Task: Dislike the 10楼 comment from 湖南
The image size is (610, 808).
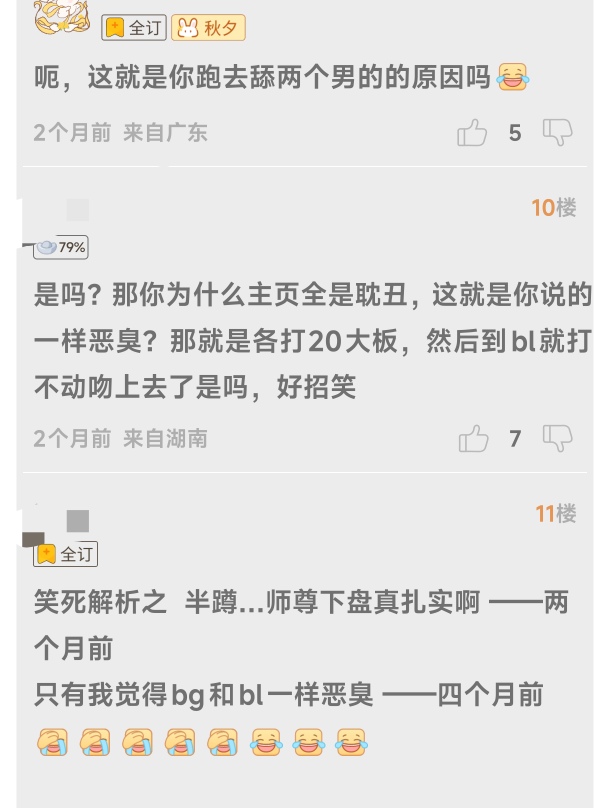Action: pos(557,437)
